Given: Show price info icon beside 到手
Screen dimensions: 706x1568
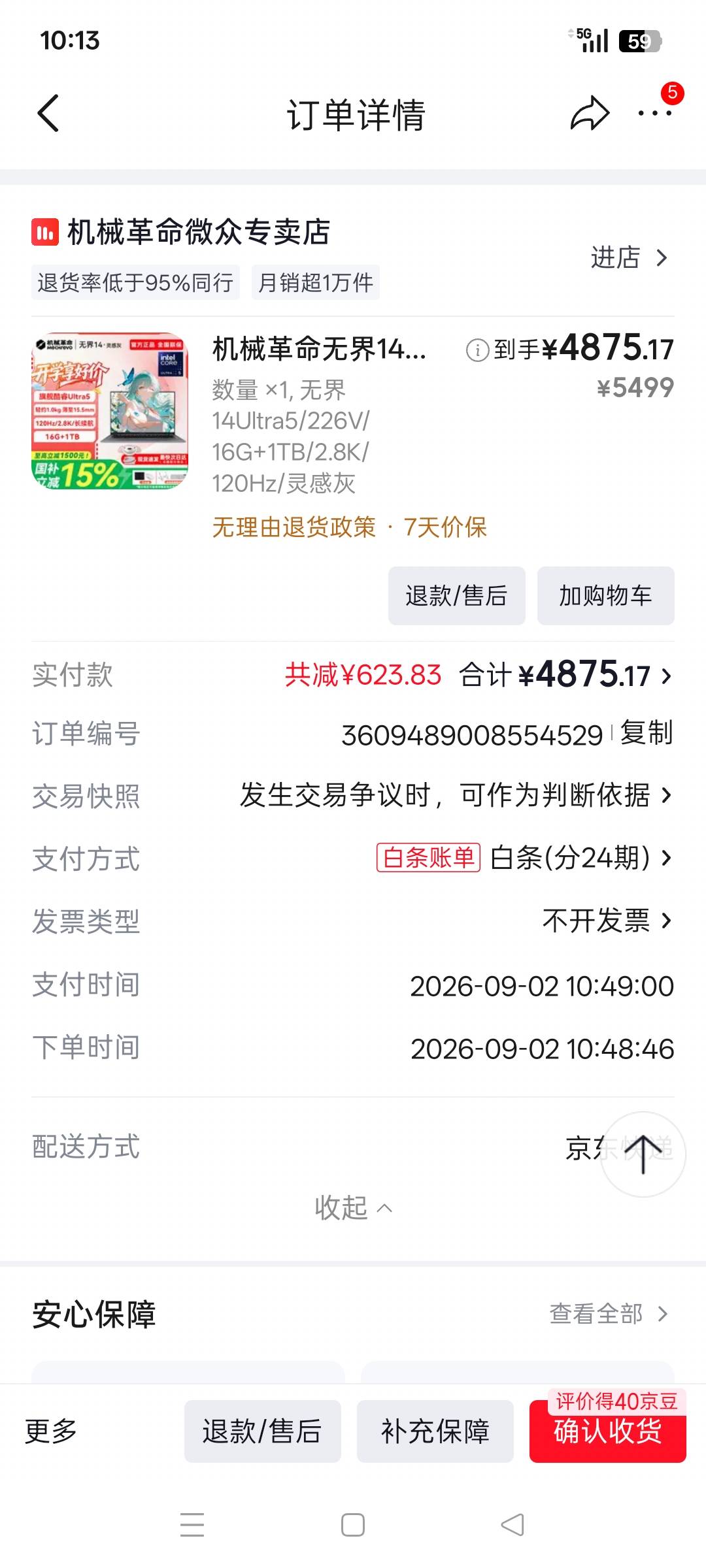Looking at the screenshot, I should tap(477, 350).
